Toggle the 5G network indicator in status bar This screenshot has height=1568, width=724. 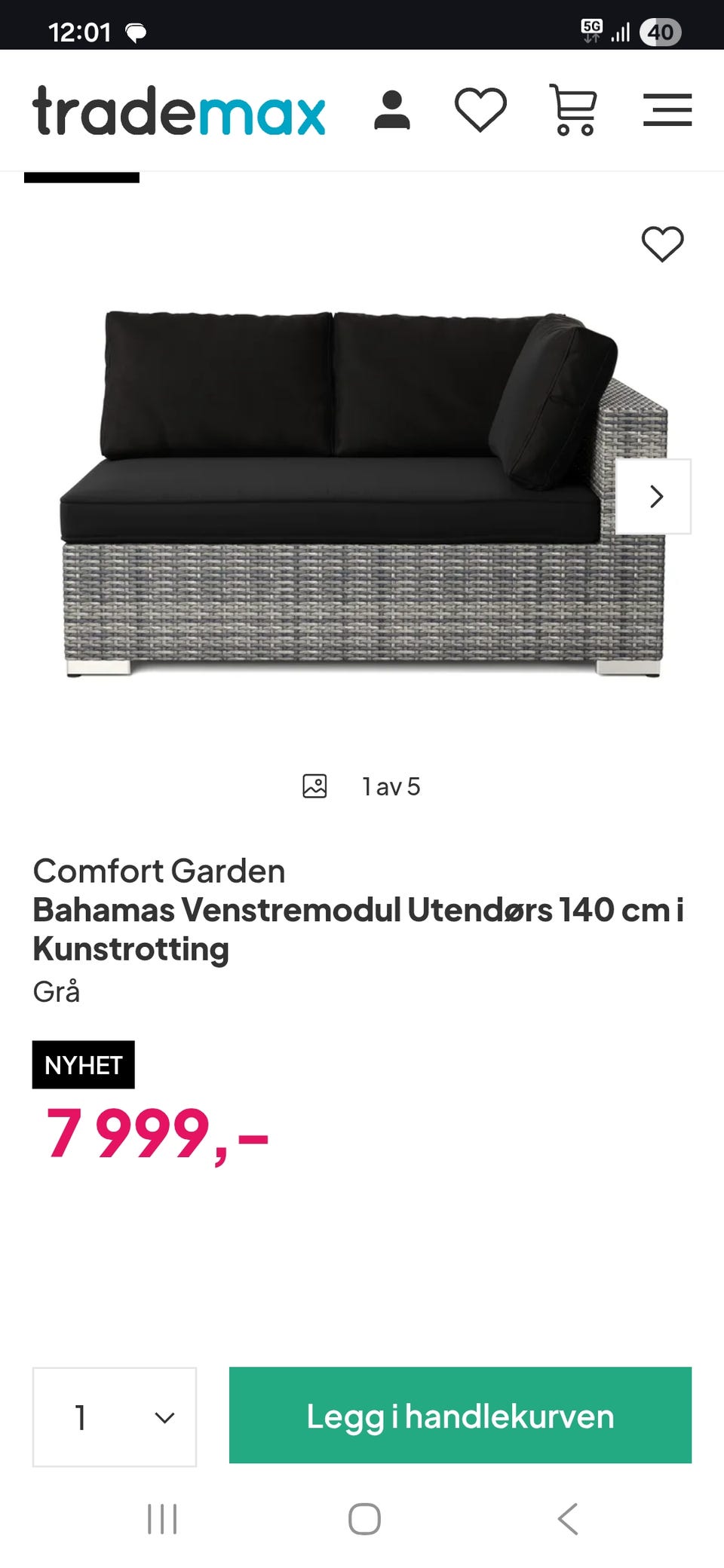tap(593, 29)
